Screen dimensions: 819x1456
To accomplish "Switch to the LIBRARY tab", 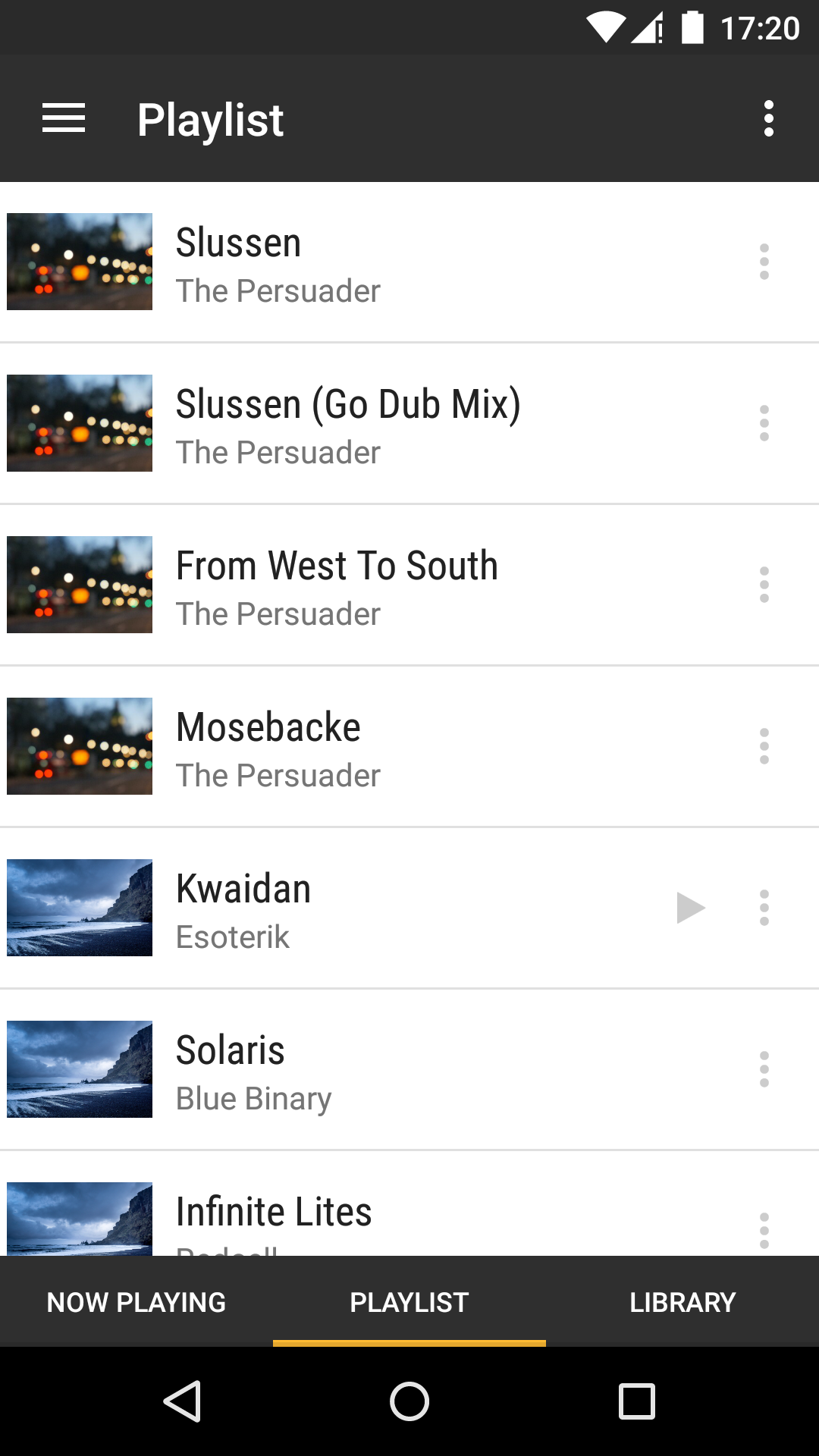I will tap(682, 1301).
